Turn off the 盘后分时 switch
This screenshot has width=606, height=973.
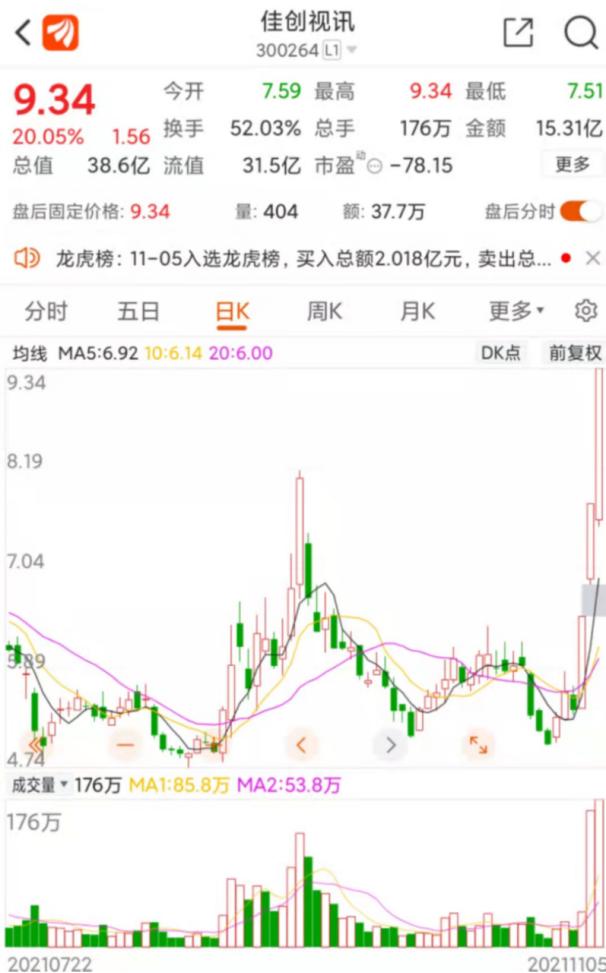click(581, 212)
